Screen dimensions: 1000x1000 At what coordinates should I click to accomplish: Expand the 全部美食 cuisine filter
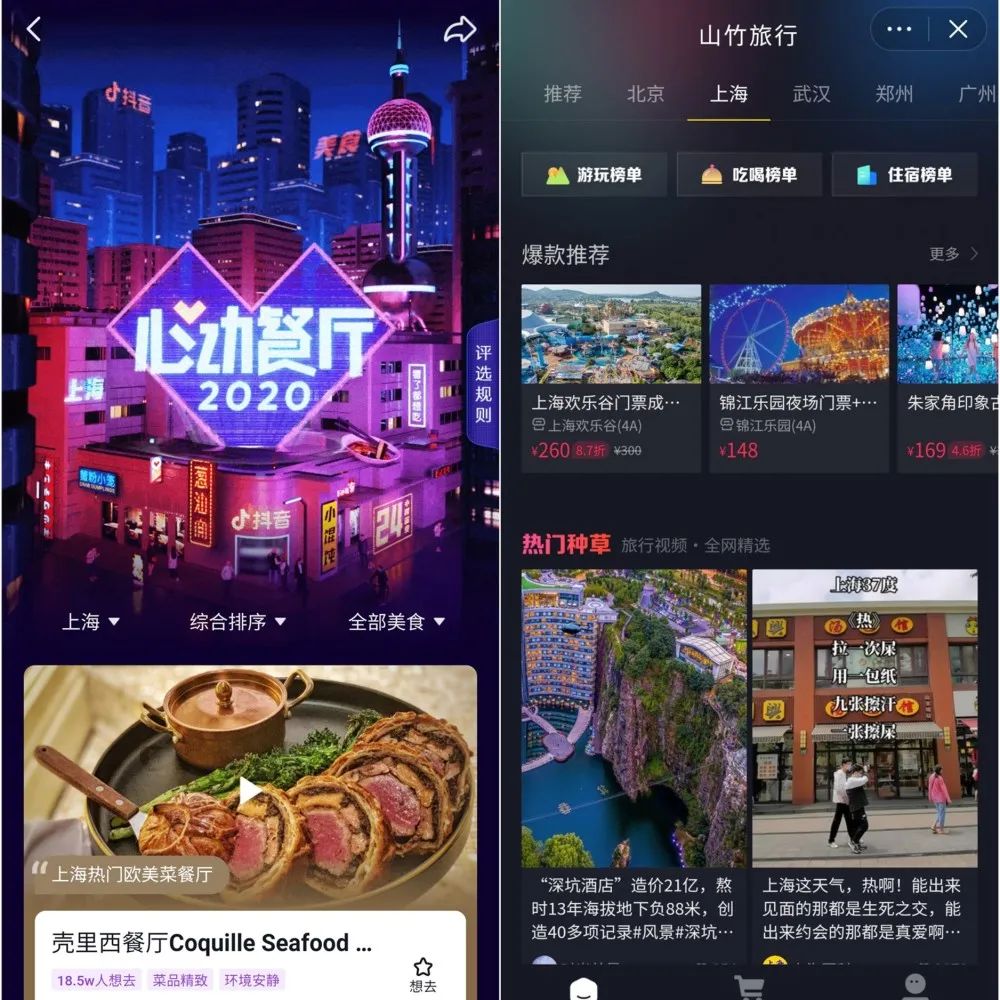[x=396, y=622]
